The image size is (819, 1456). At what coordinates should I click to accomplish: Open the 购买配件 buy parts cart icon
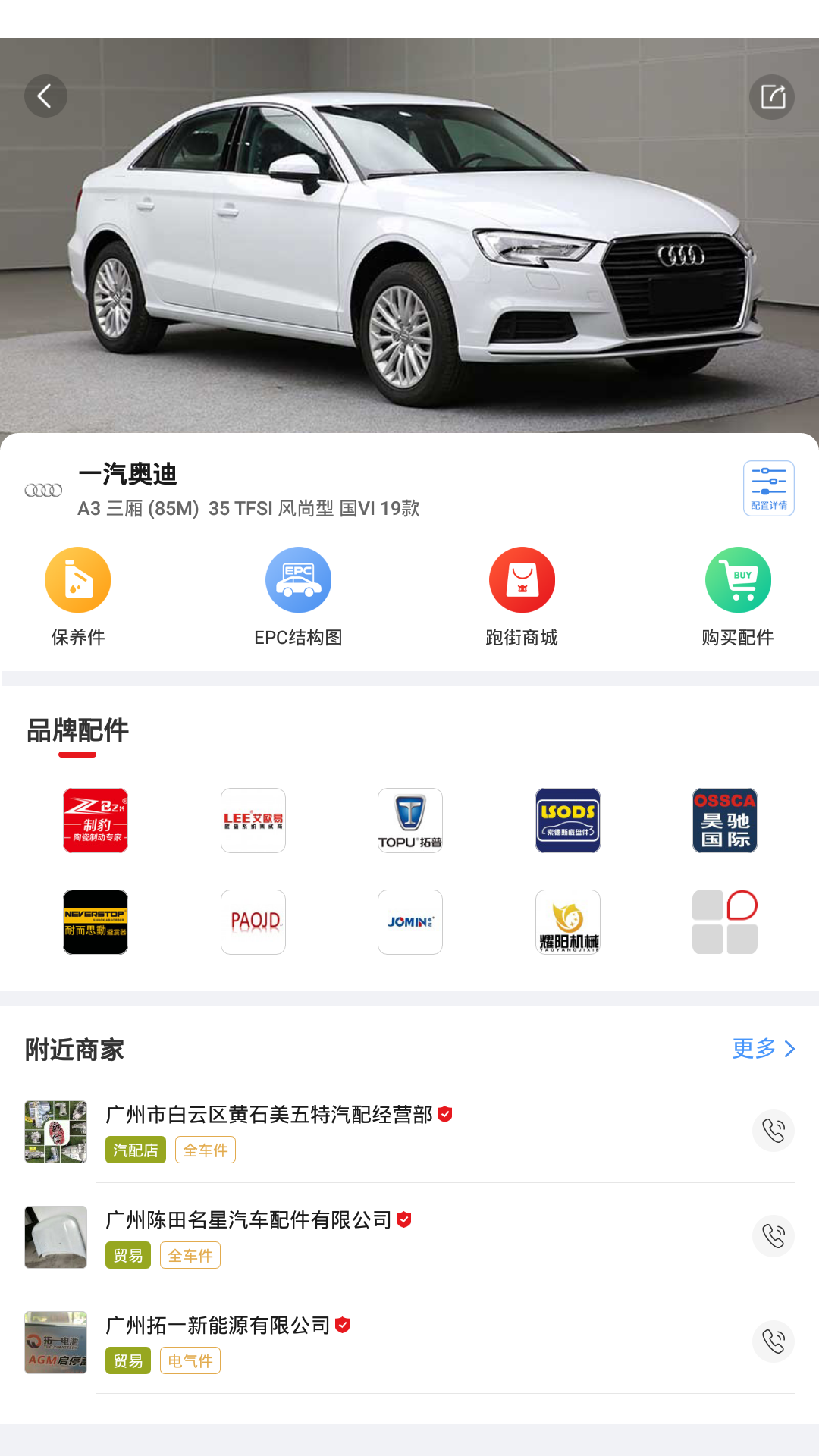point(739,579)
